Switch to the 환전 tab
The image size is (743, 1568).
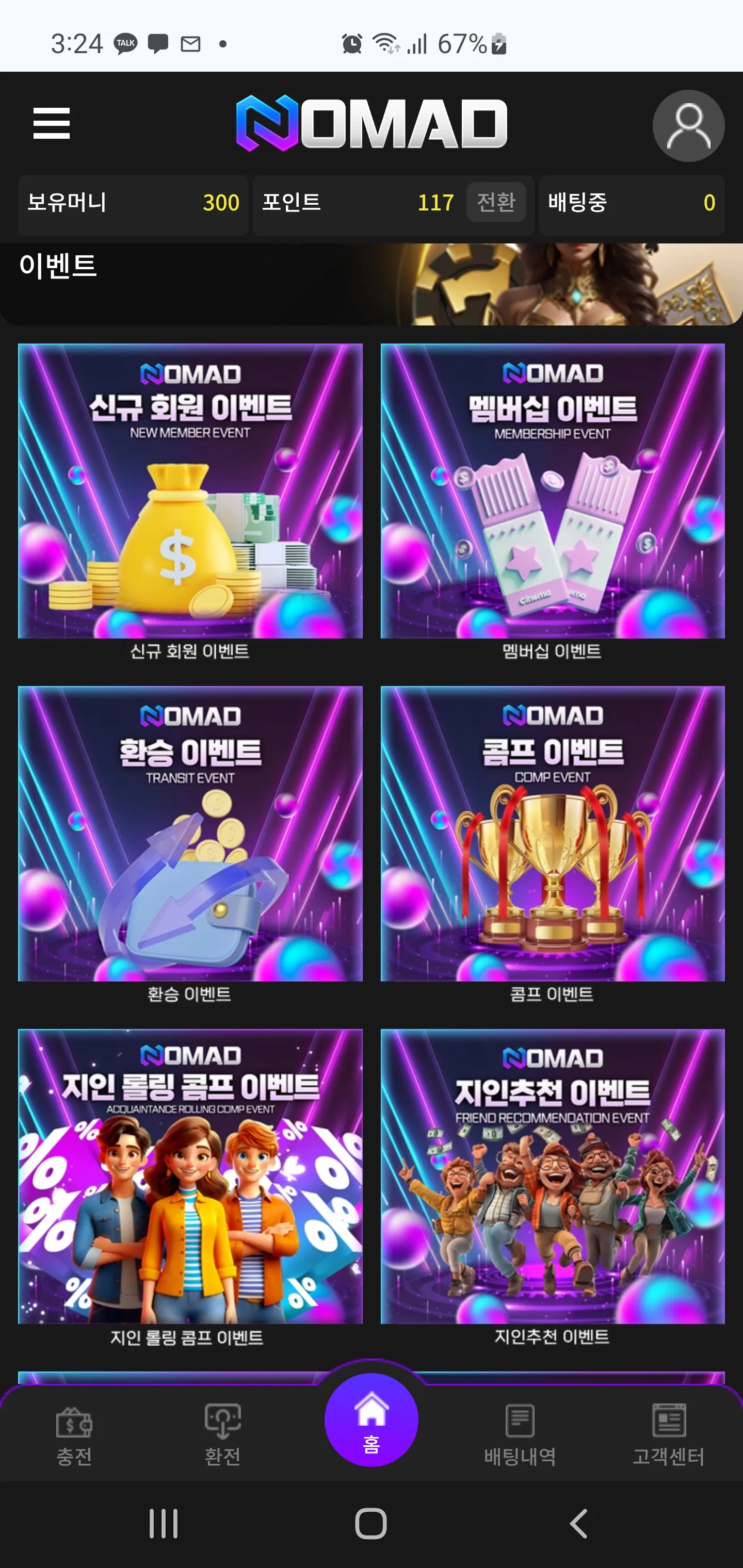[x=222, y=1435]
